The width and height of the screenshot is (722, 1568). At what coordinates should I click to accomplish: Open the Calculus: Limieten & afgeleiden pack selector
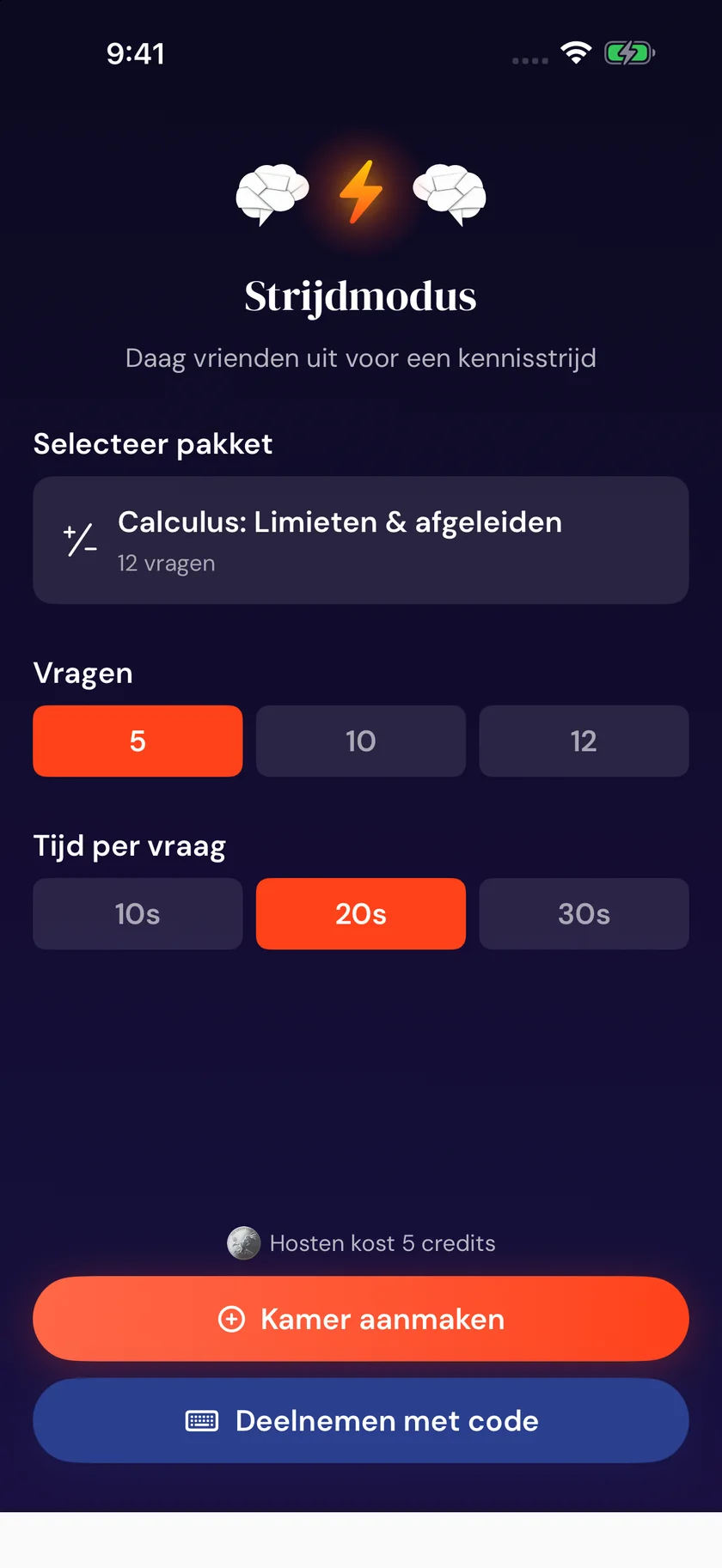tap(361, 540)
